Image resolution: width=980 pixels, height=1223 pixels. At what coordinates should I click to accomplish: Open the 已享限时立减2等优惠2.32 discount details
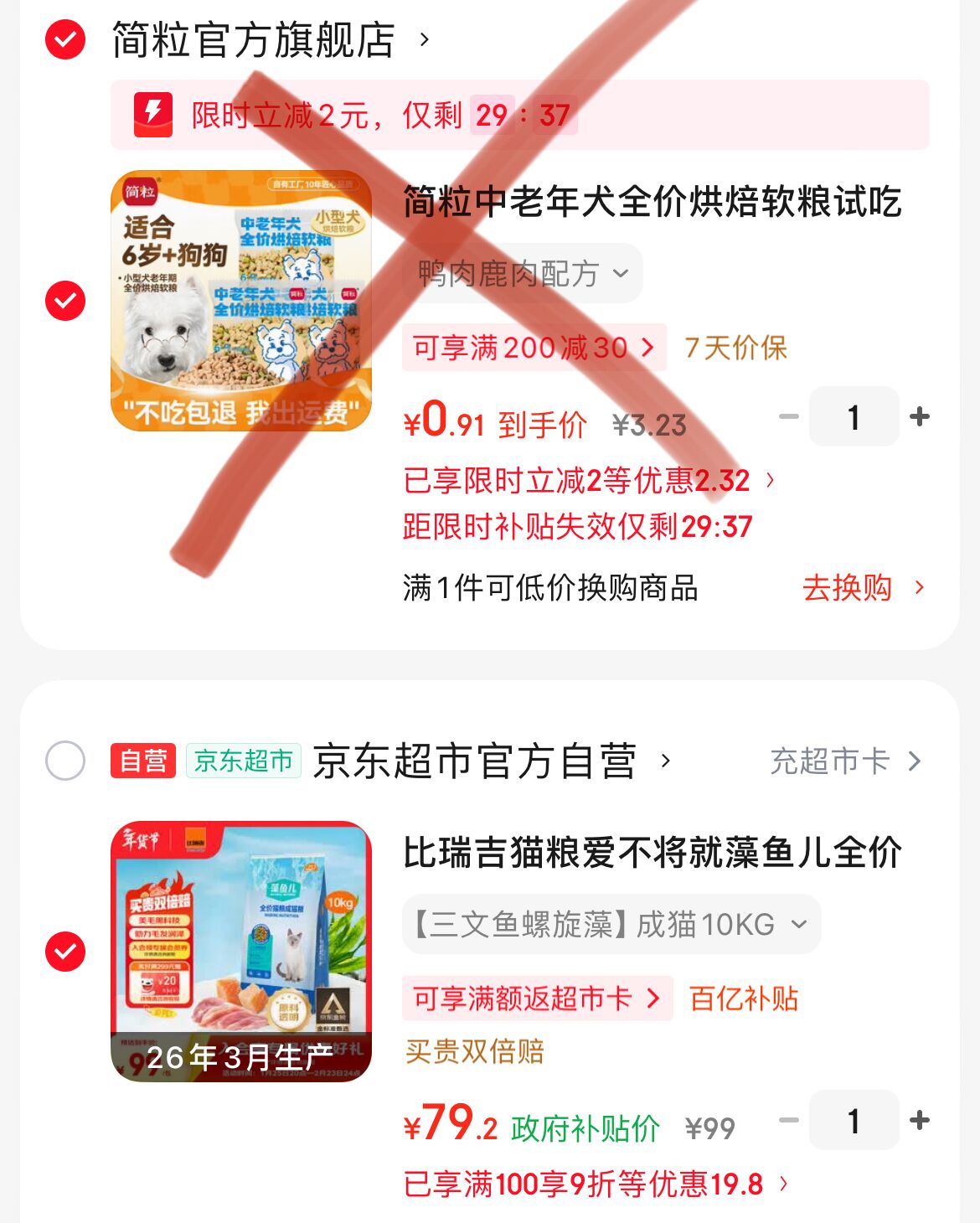(588, 481)
